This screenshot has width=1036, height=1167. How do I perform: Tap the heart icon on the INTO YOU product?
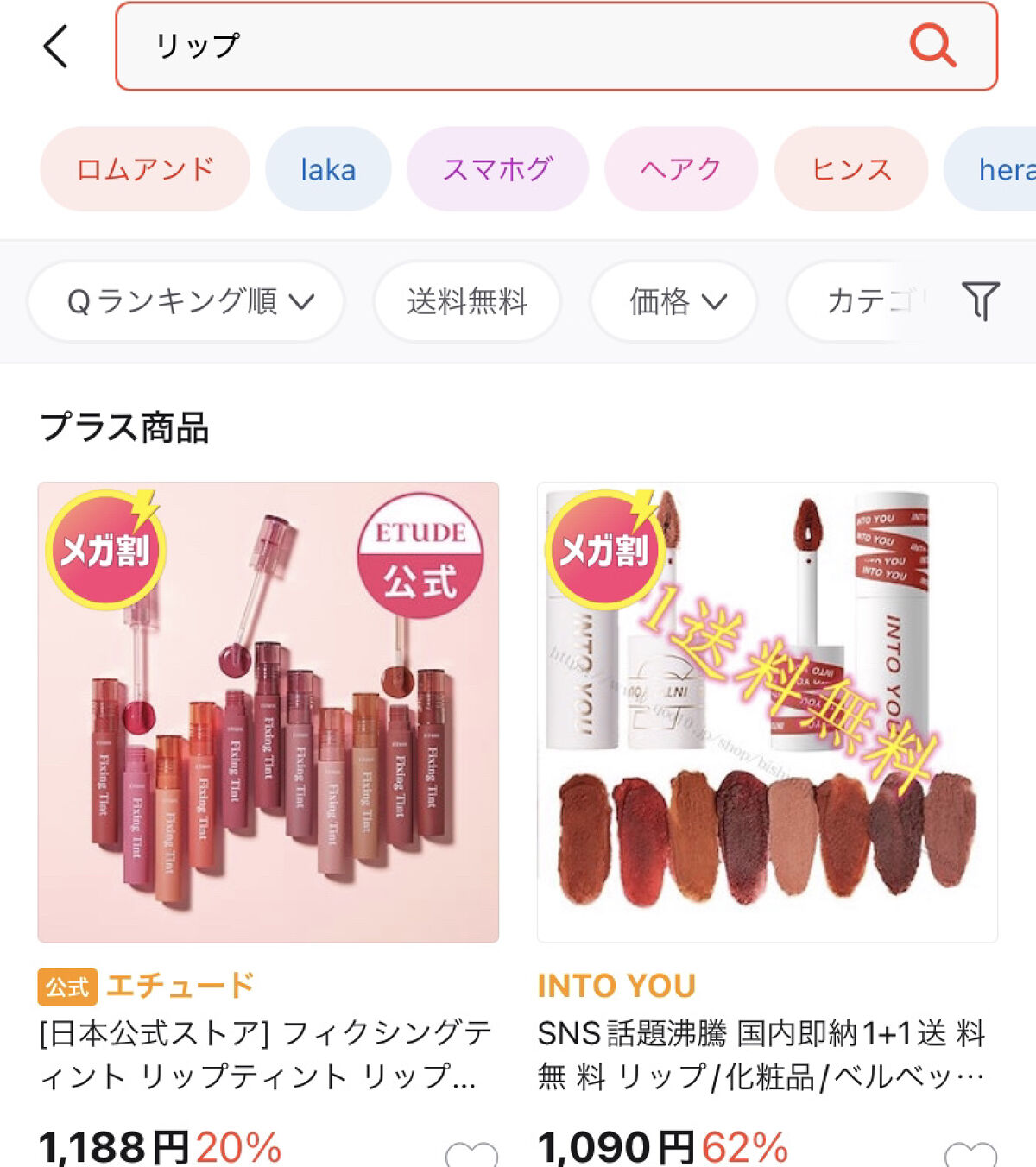point(971,1158)
